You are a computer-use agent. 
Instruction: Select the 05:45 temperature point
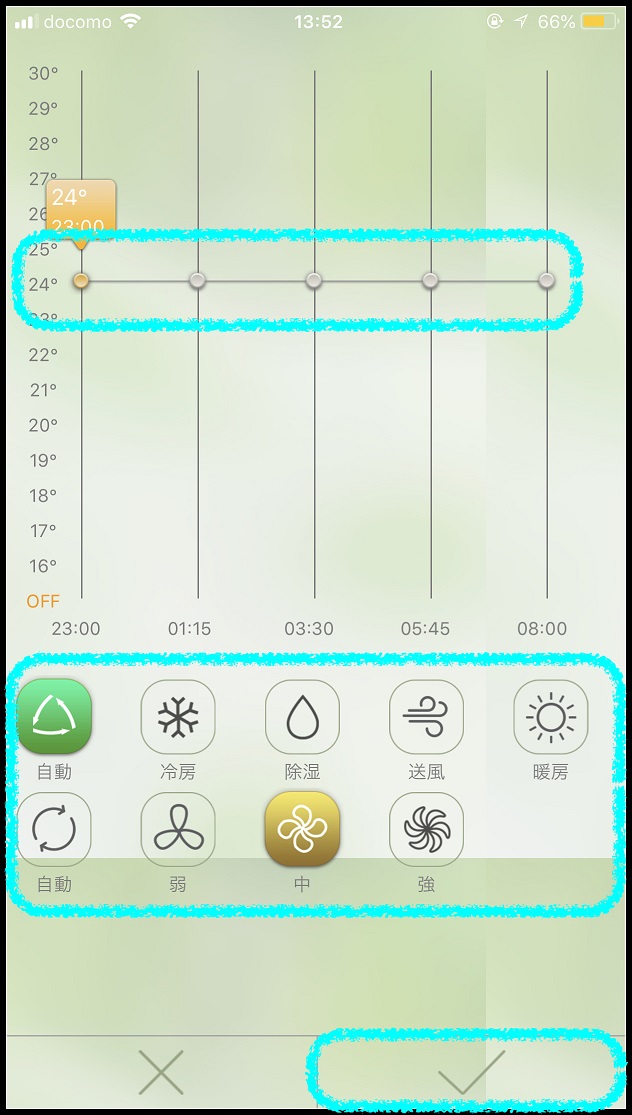click(x=430, y=281)
